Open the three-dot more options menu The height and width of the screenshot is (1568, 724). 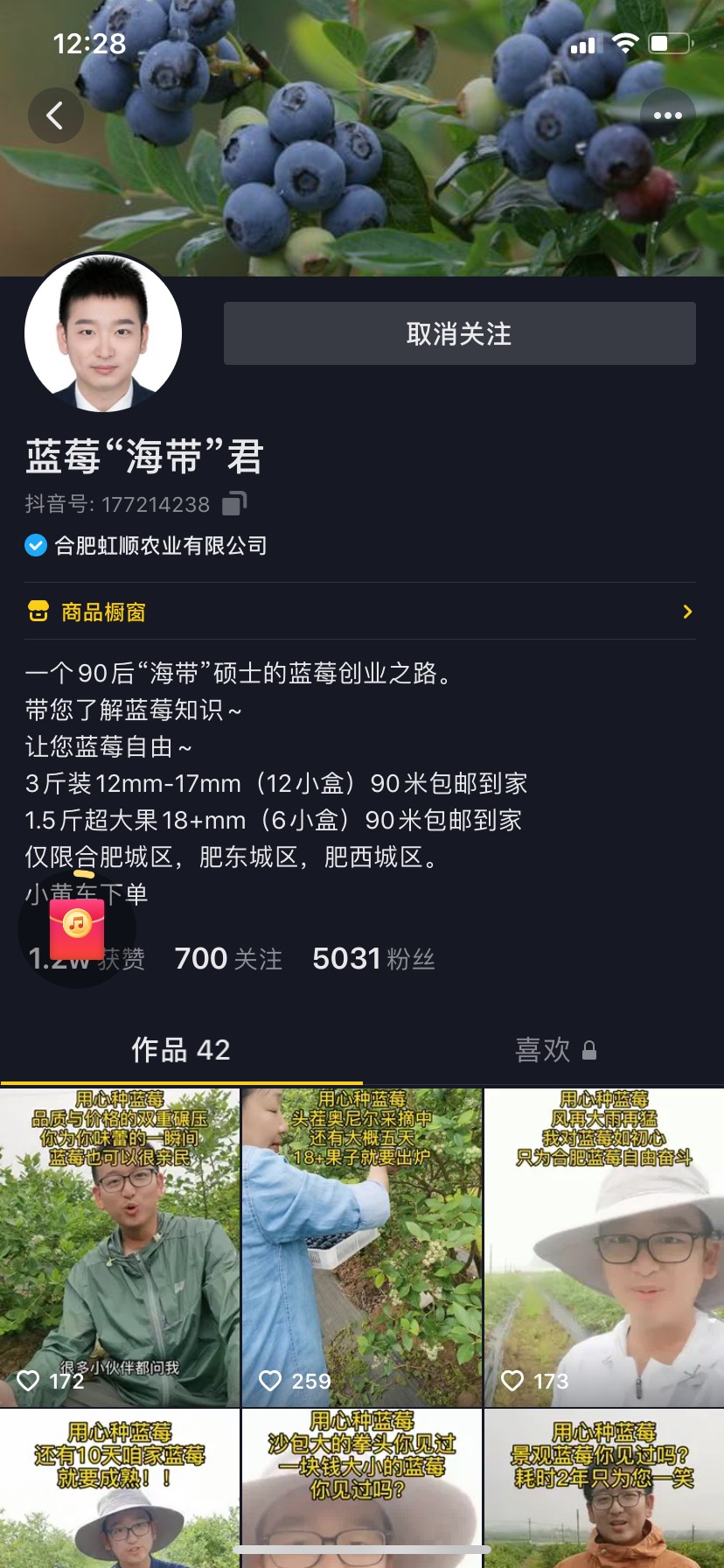(x=667, y=115)
